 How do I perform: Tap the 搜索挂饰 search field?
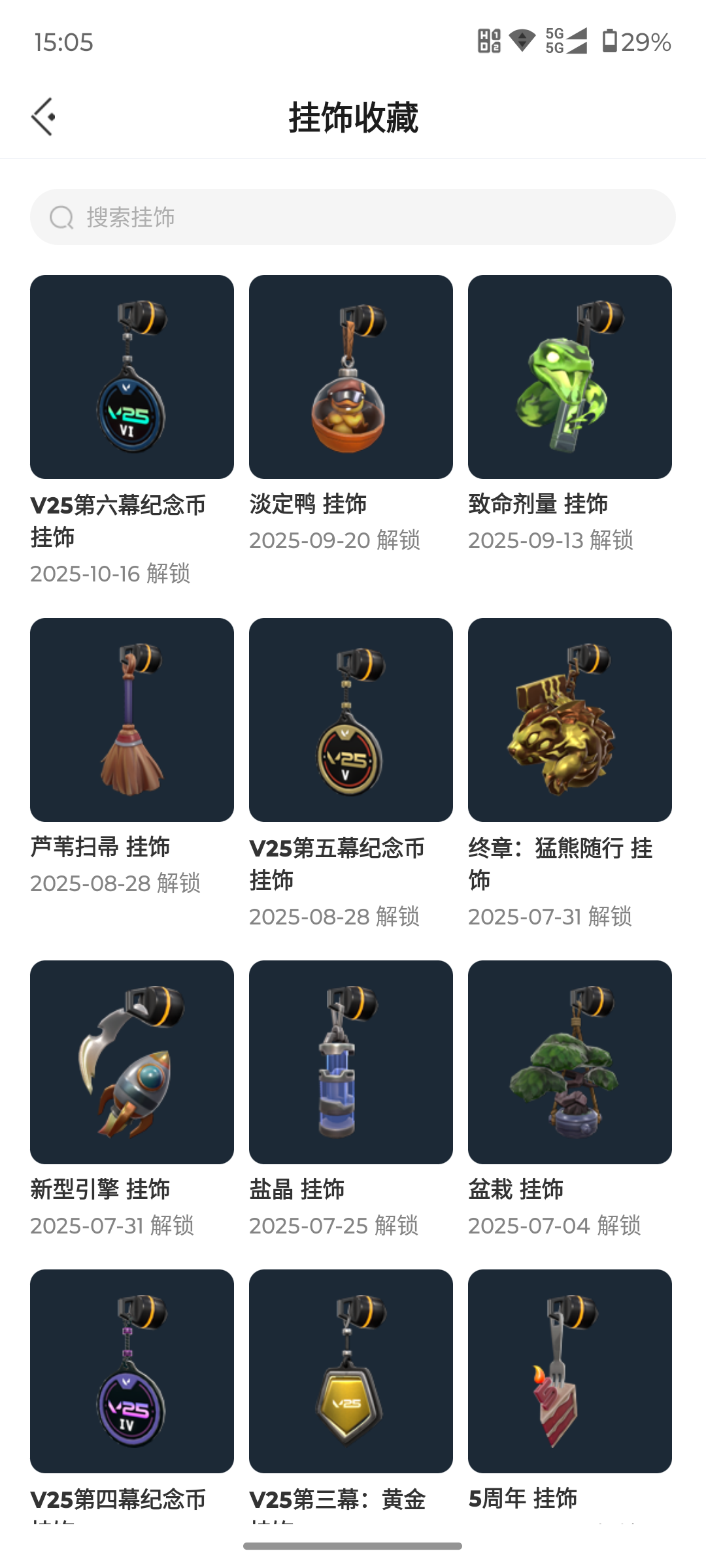353,217
